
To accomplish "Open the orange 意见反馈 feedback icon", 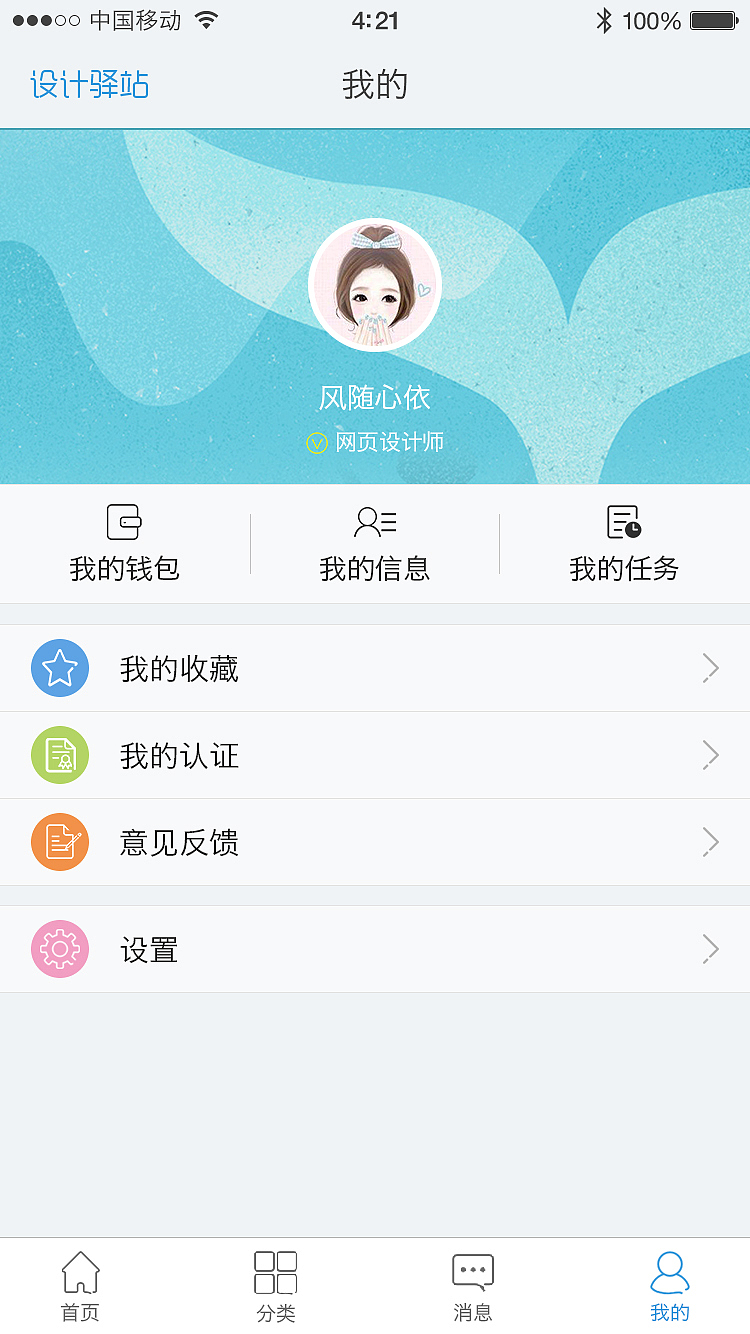I will click(60, 842).
